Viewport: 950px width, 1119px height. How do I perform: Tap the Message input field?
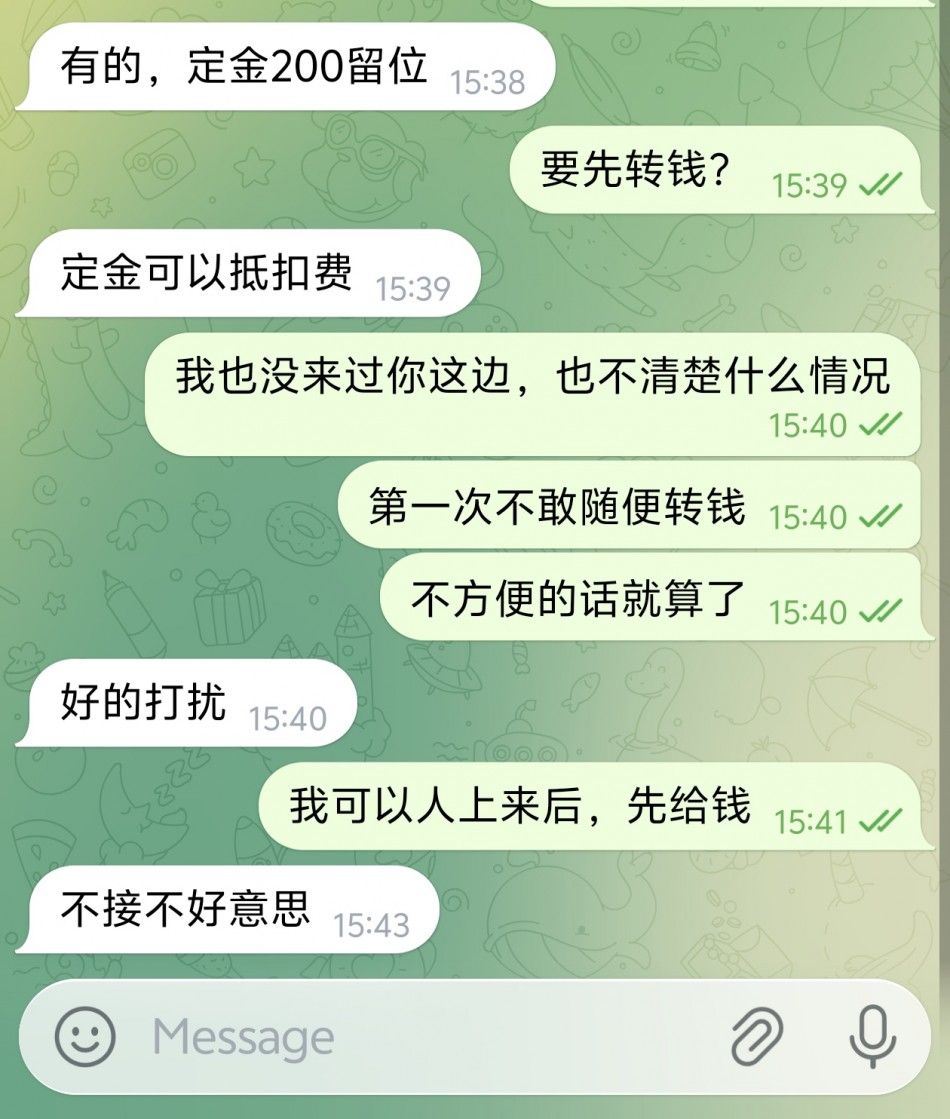420,1037
